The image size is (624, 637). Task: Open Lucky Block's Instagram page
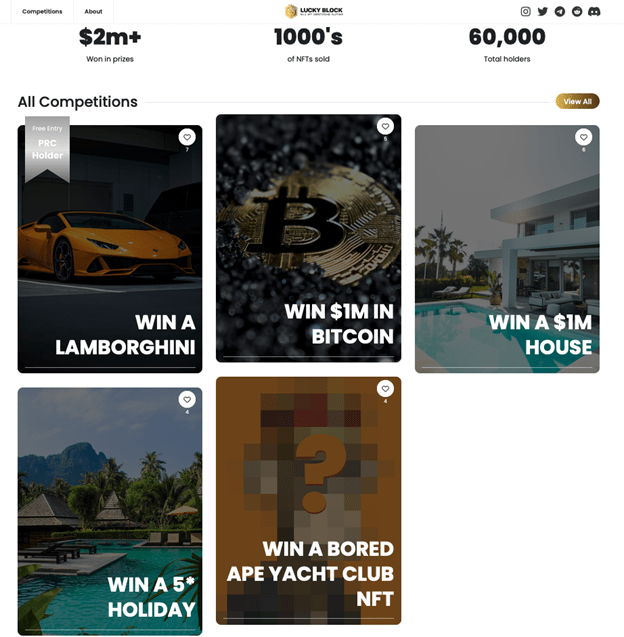click(526, 12)
